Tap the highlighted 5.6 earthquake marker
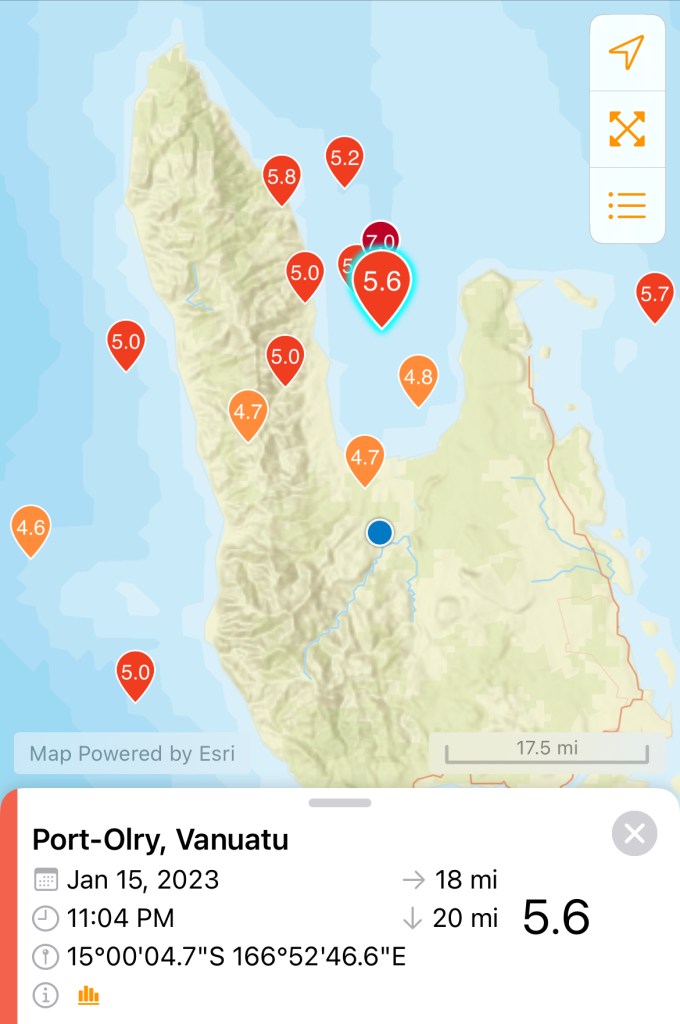 pyautogui.click(x=381, y=283)
